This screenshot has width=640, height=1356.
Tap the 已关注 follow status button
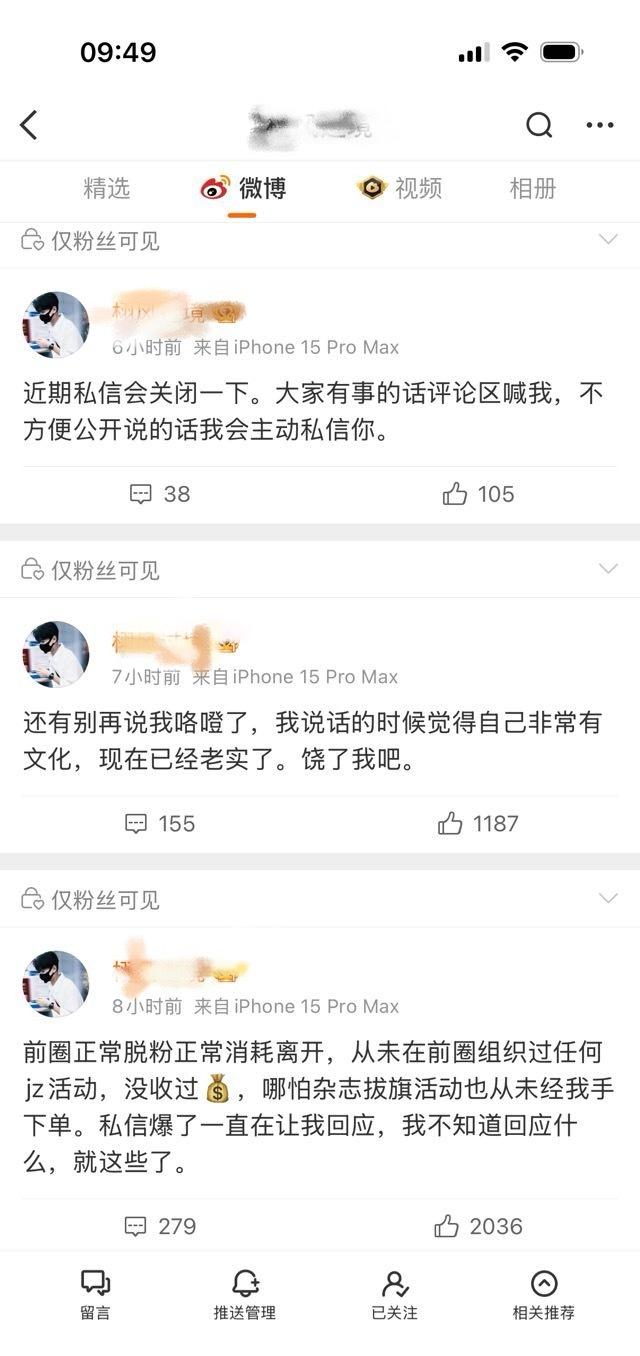point(394,1295)
